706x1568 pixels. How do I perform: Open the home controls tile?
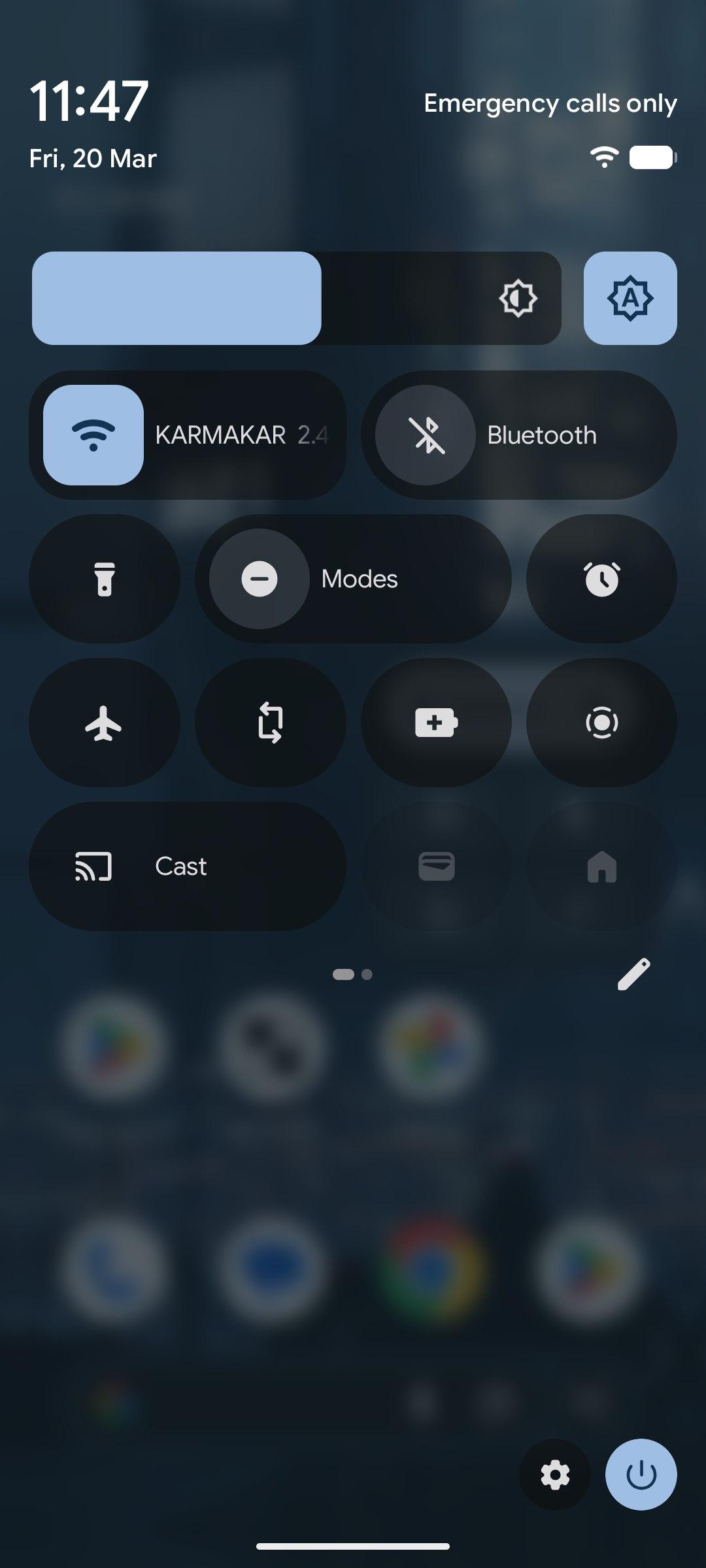coord(601,866)
